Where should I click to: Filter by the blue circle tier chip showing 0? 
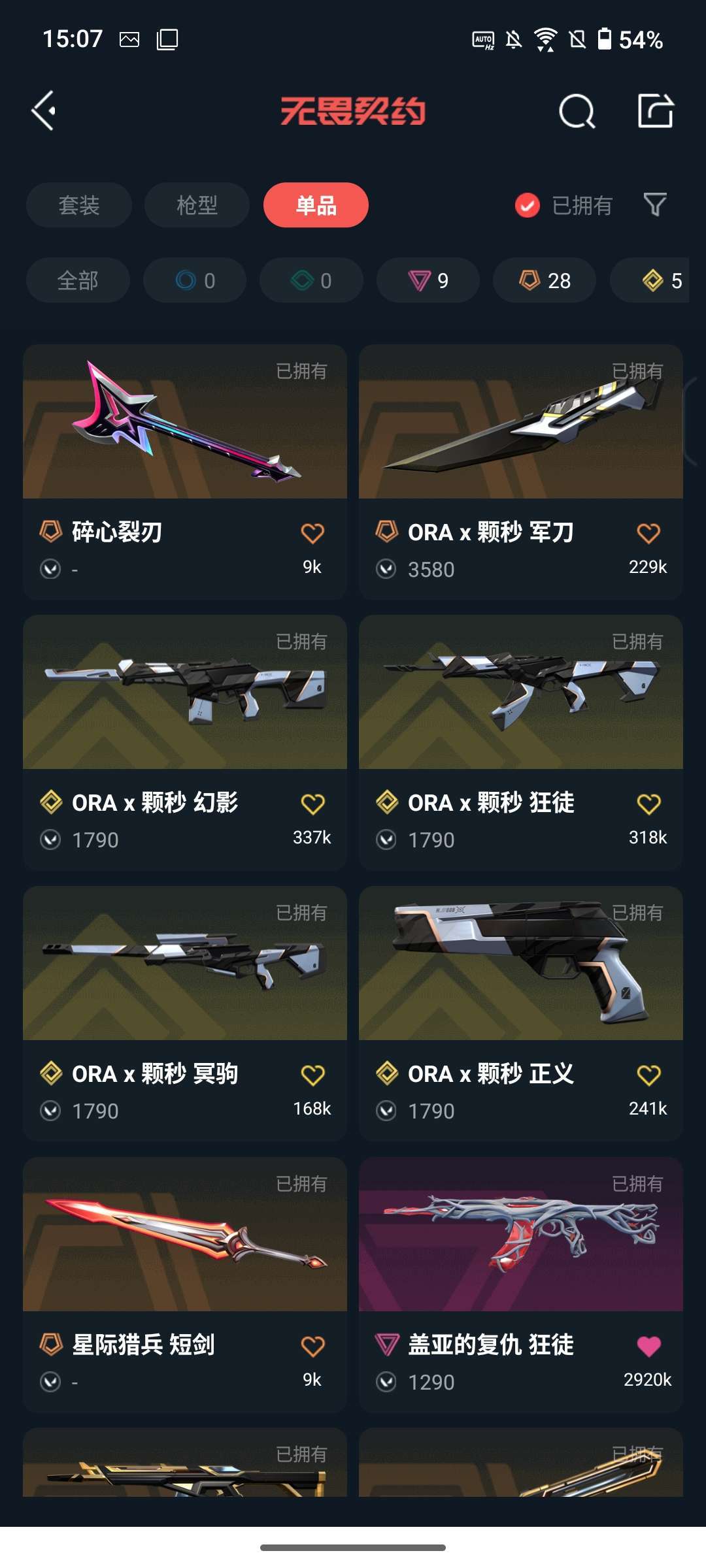coord(195,280)
